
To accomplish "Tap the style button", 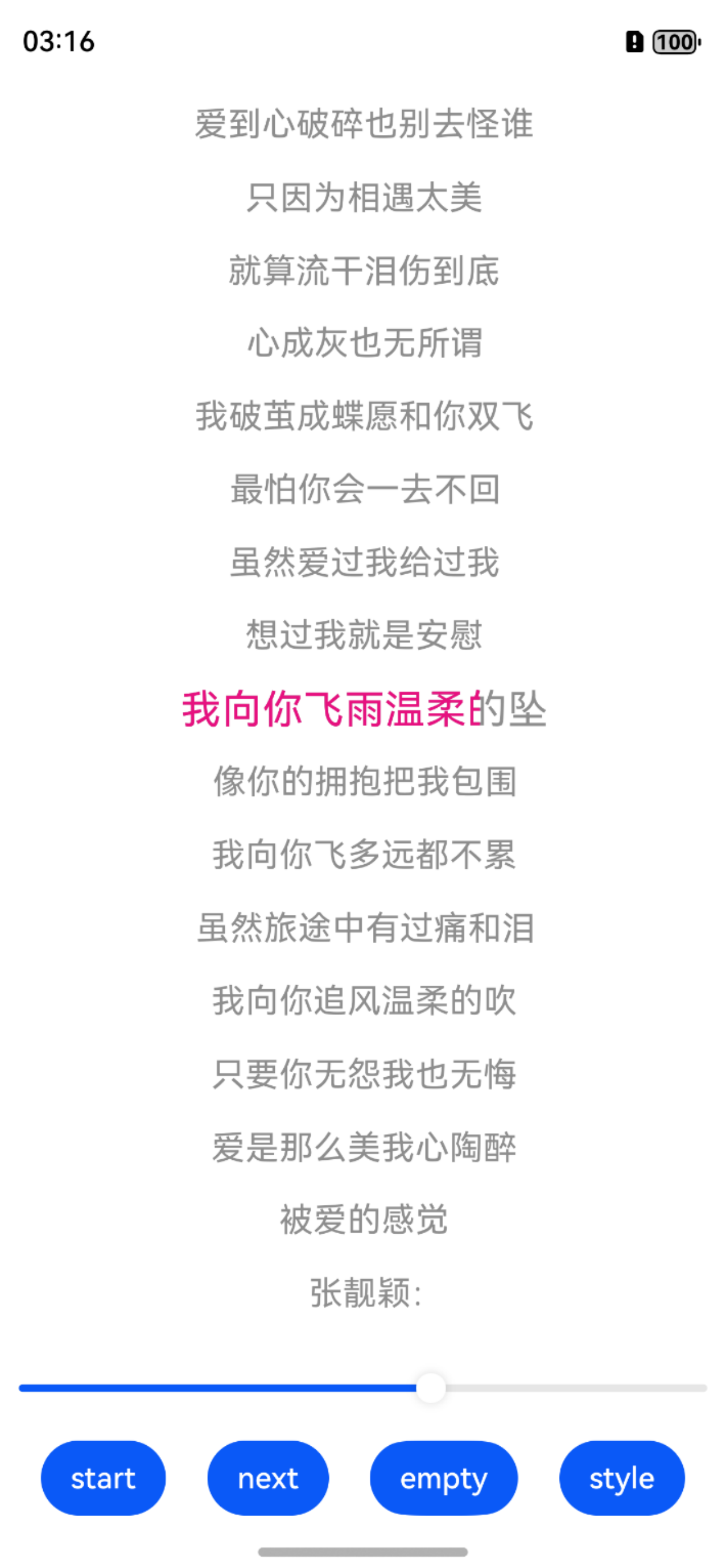I will tap(621, 1478).
